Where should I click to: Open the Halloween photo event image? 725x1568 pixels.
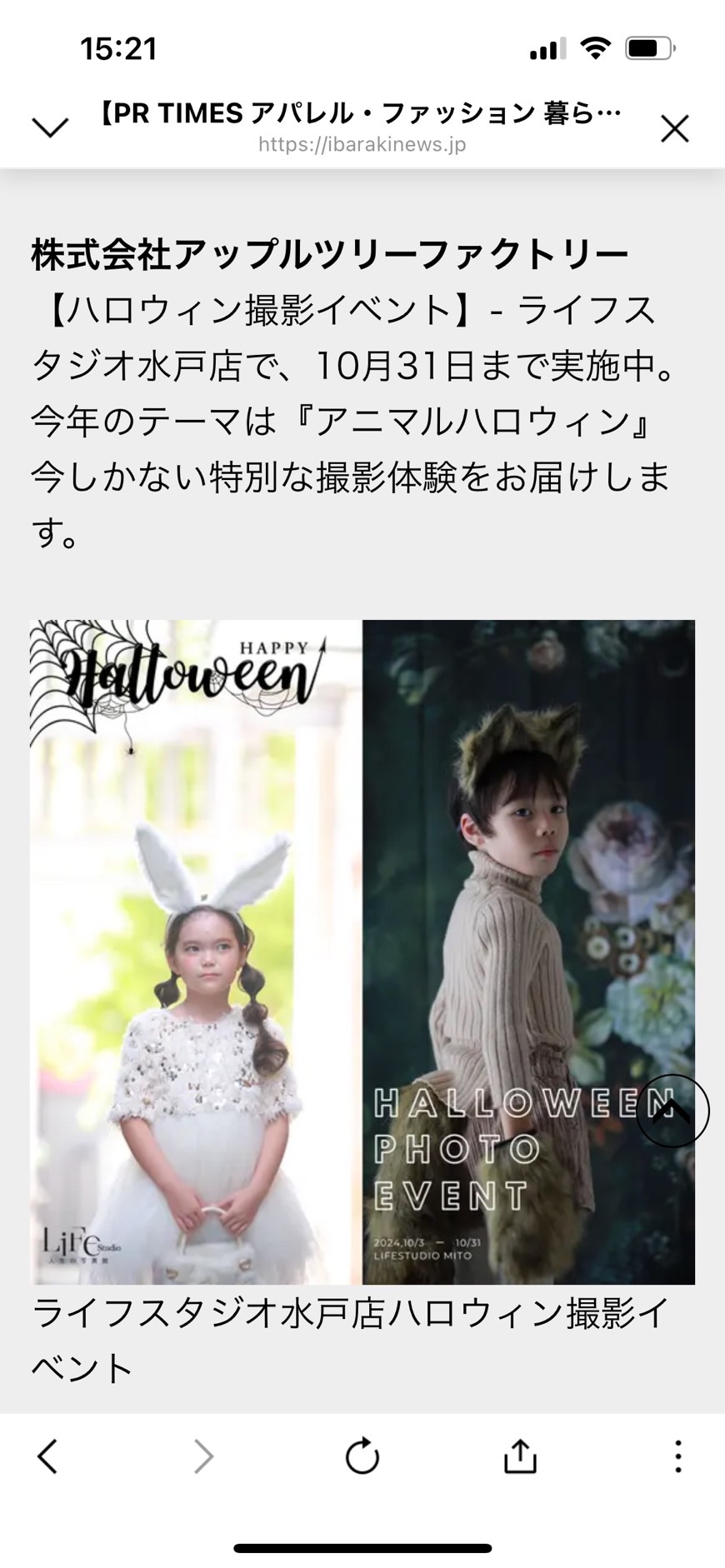point(362,951)
